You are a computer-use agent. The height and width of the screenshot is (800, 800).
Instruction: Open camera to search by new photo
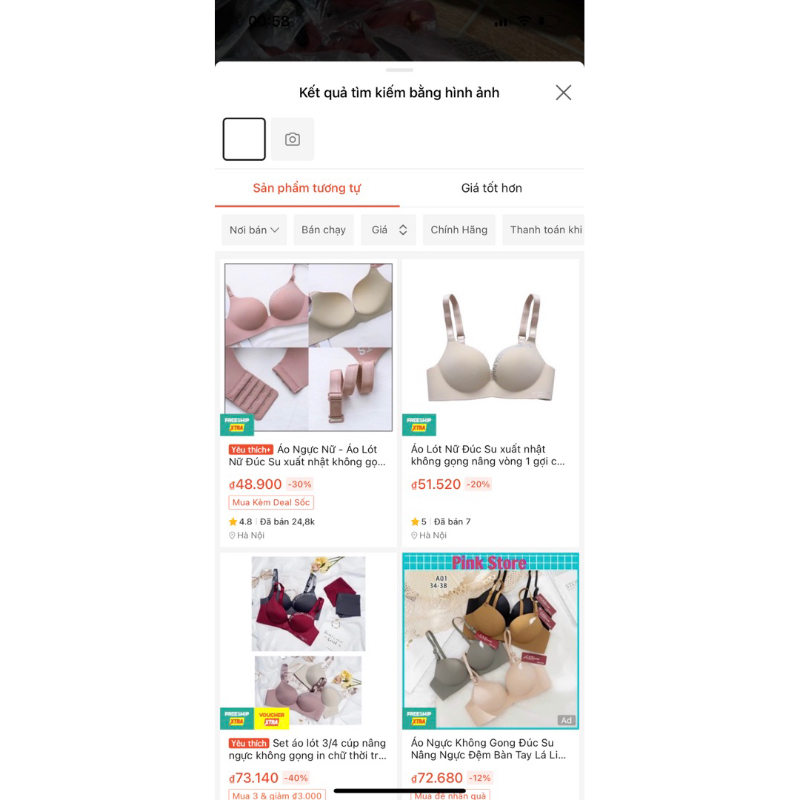[292, 140]
